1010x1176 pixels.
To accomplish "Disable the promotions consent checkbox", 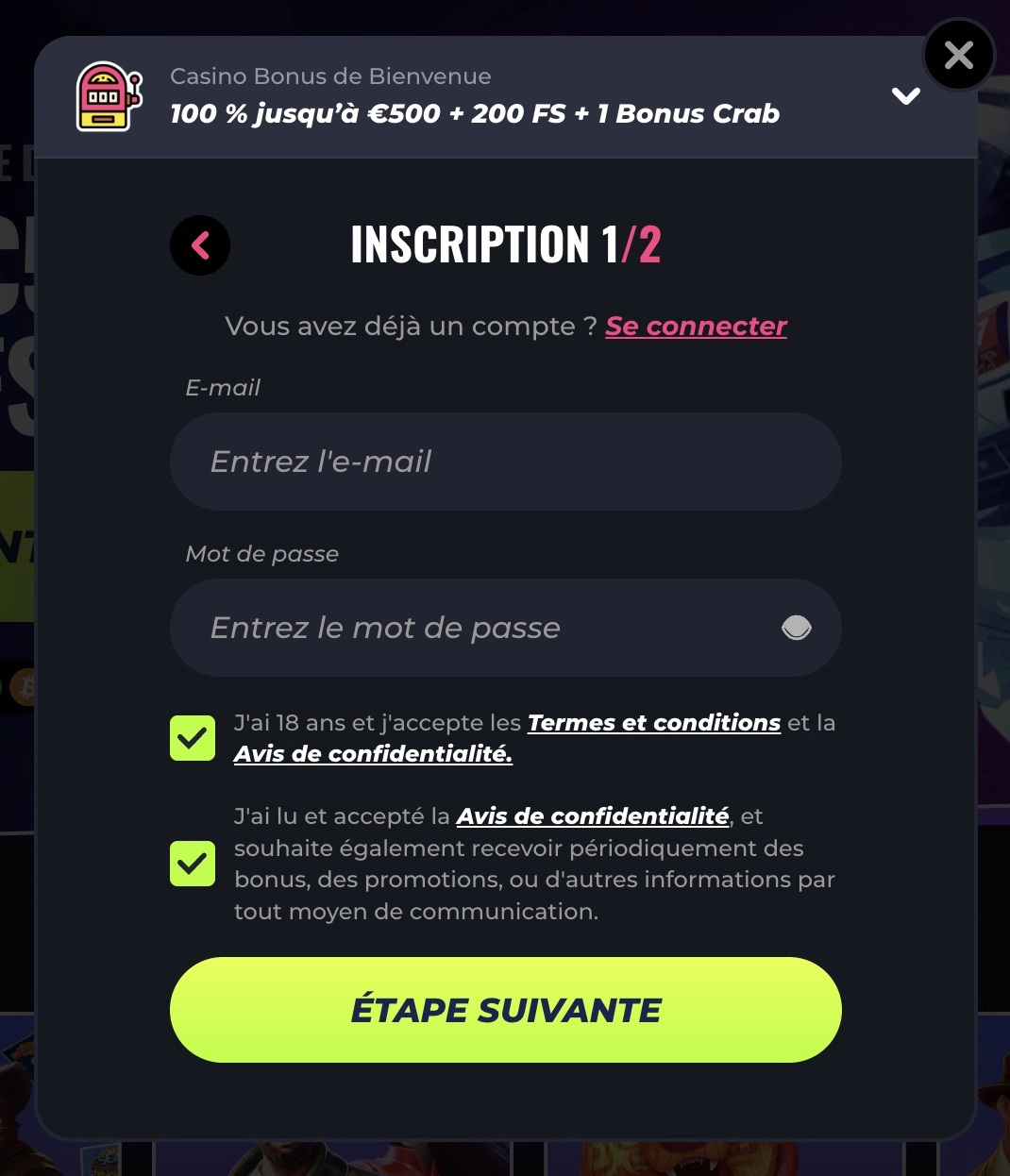I will (193, 863).
